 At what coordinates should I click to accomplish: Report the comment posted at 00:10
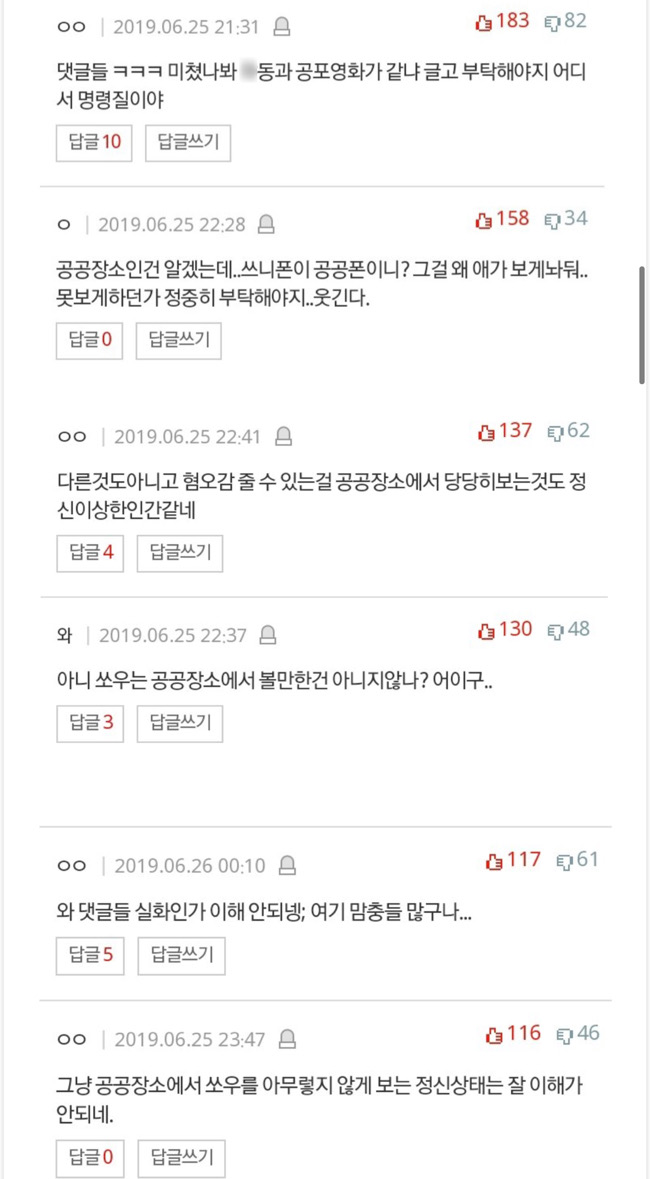point(287,865)
